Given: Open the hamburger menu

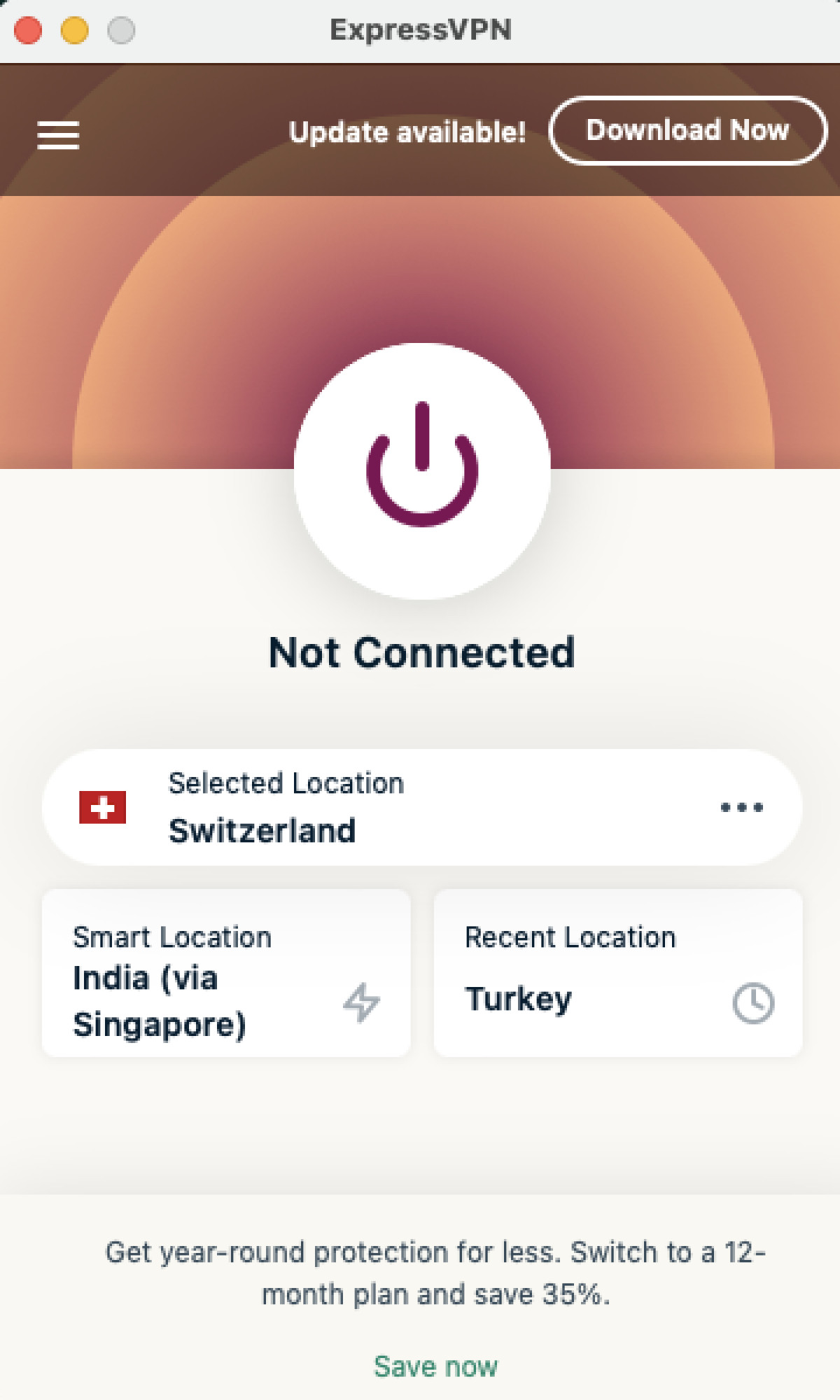Looking at the screenshot, I should coord(58,134).
